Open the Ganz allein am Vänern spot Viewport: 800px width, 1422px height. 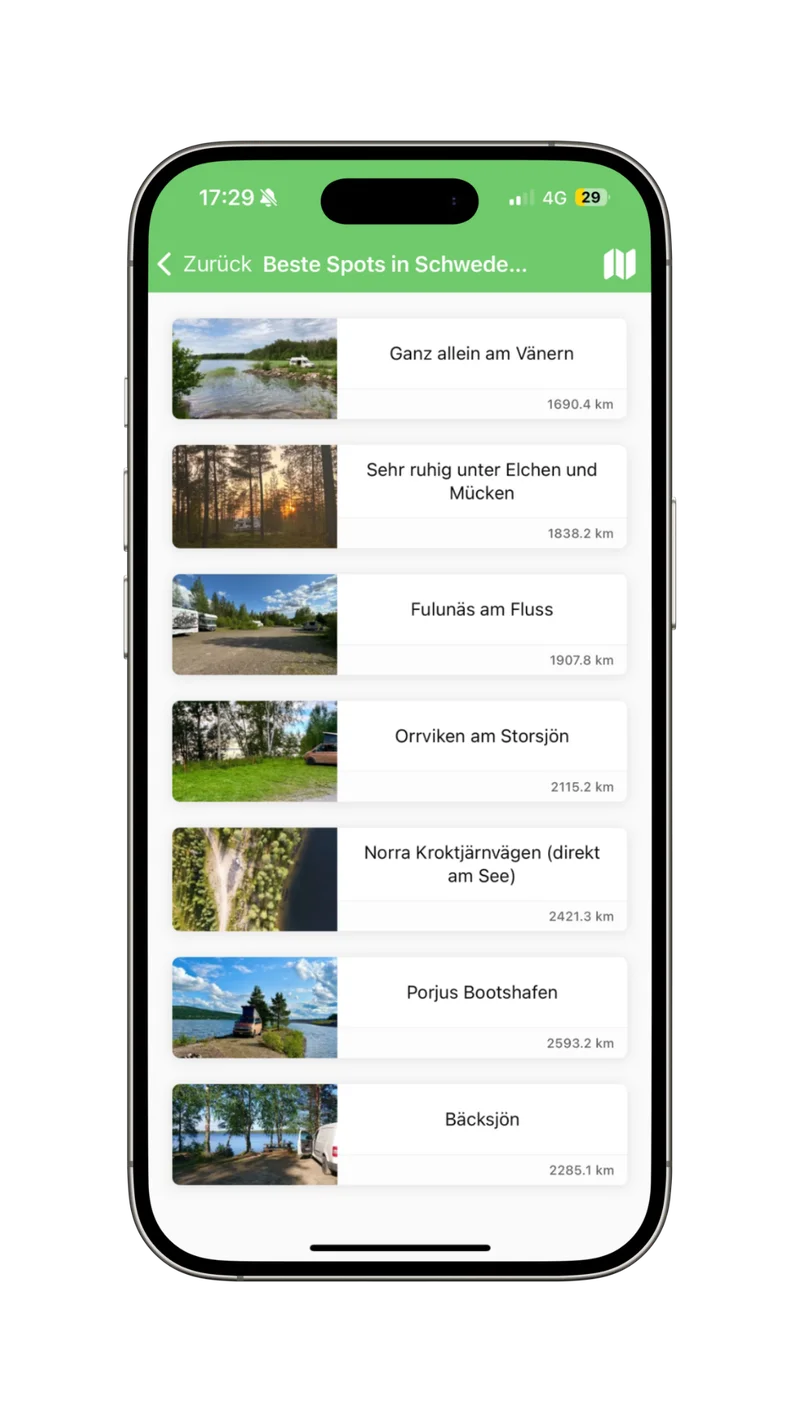pyautogui.click(x=481, y=354)
